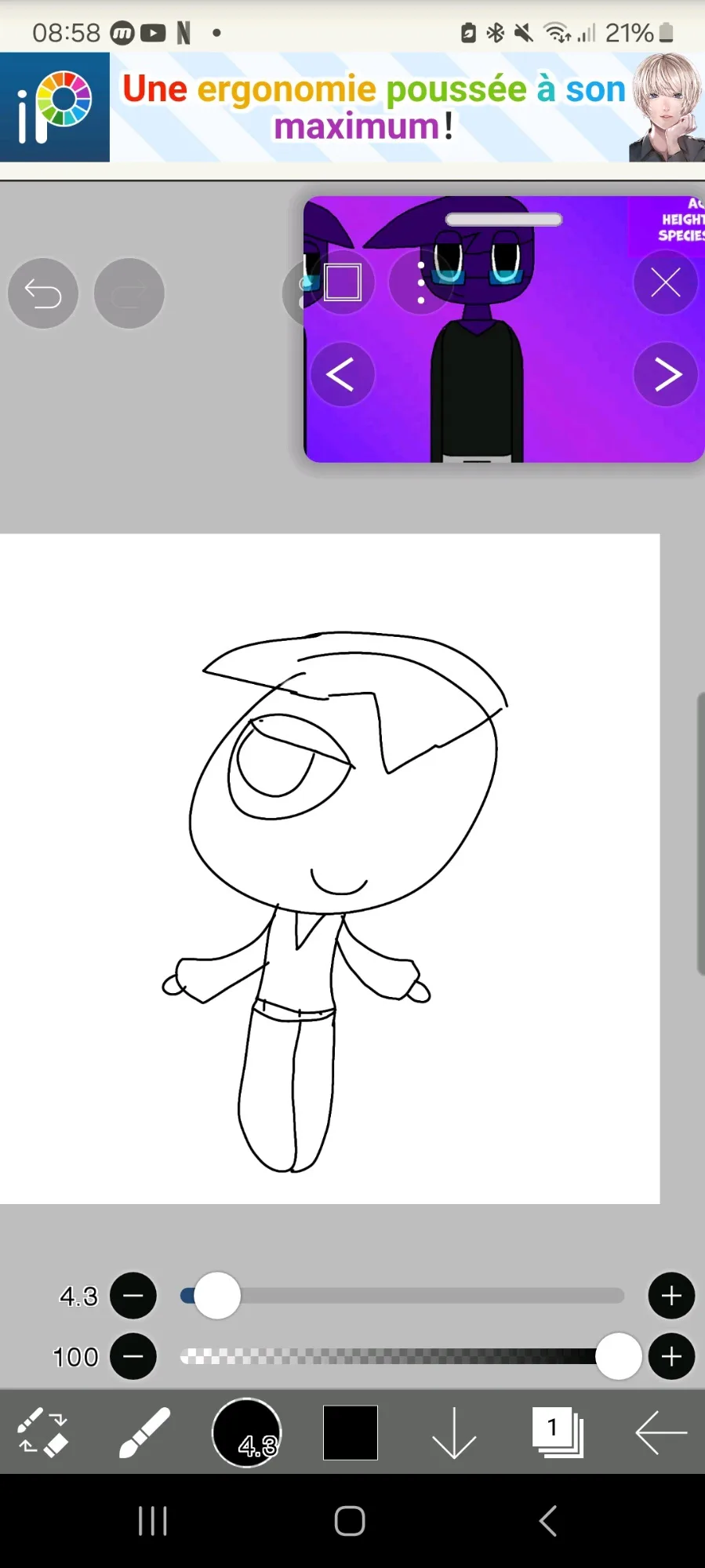Undo the last stroke
This screenshot has width=705, height=1568.
43,293
